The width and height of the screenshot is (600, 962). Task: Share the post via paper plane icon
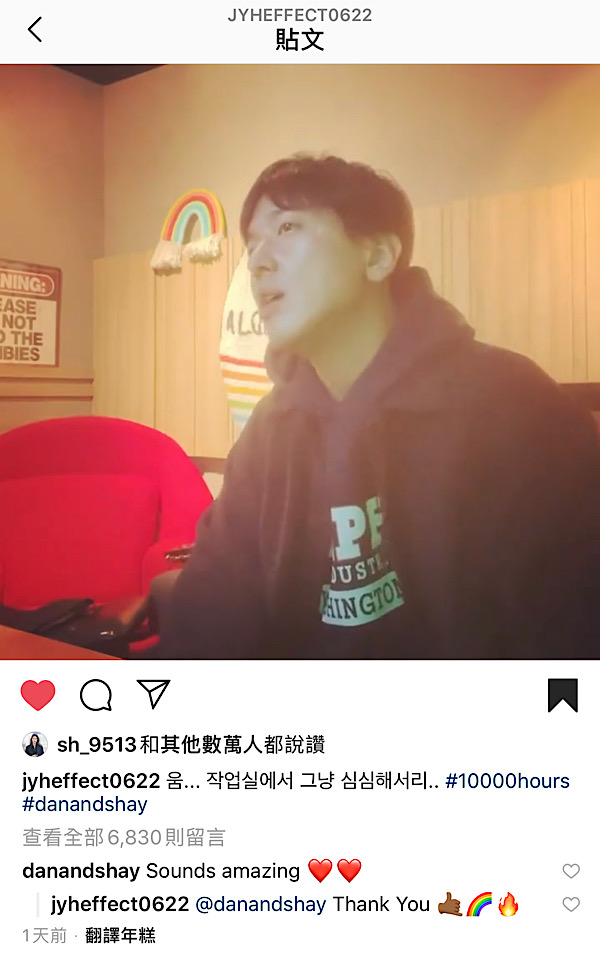[x=153, y=694]
